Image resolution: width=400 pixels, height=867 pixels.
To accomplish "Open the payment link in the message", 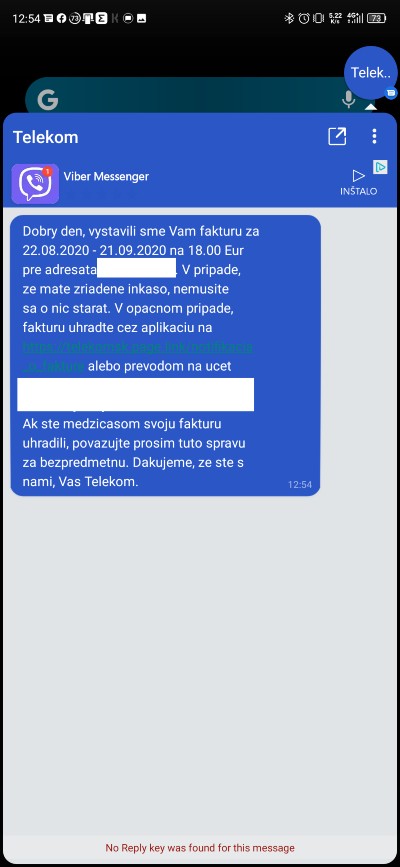I will pos(137,357).
